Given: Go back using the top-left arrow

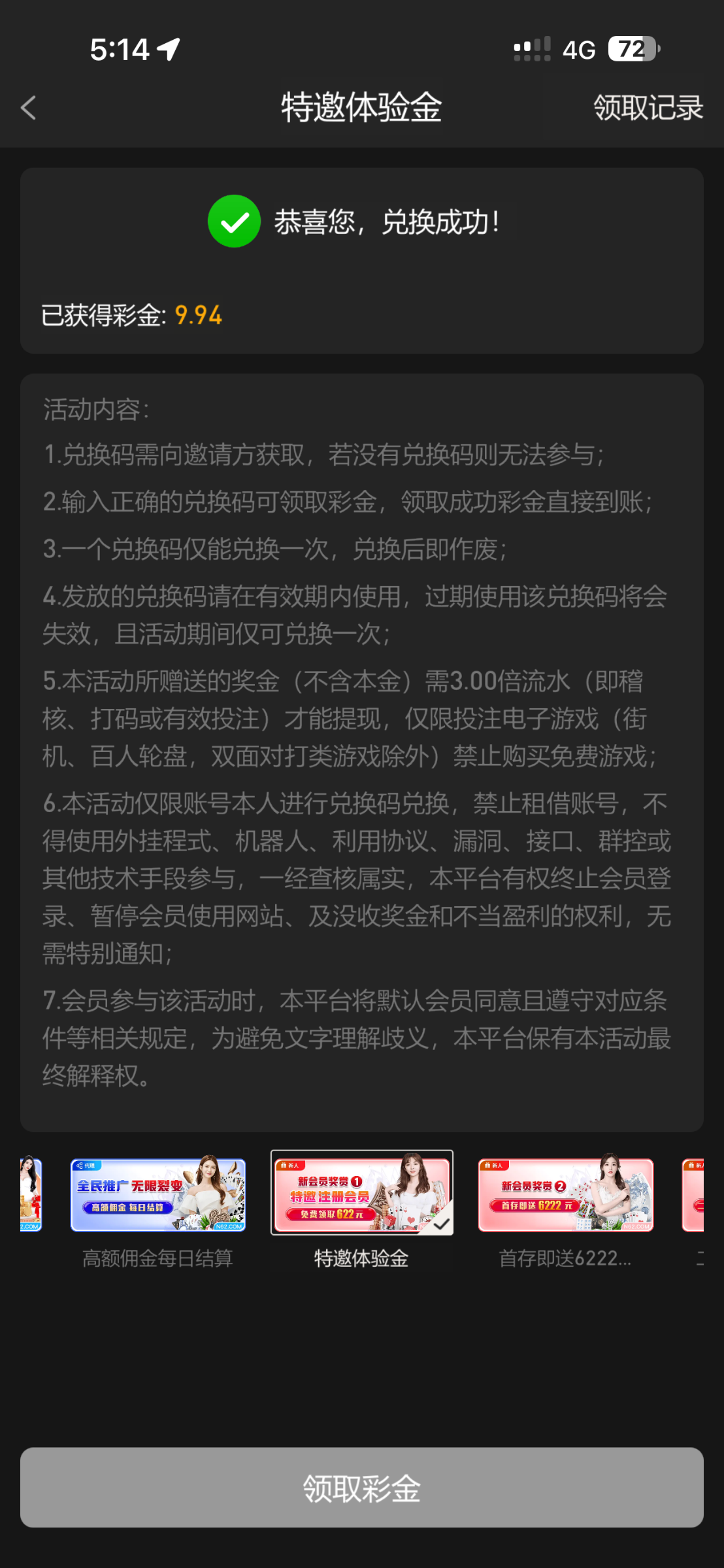Looking at the screenshot, I should pos(29,108).
